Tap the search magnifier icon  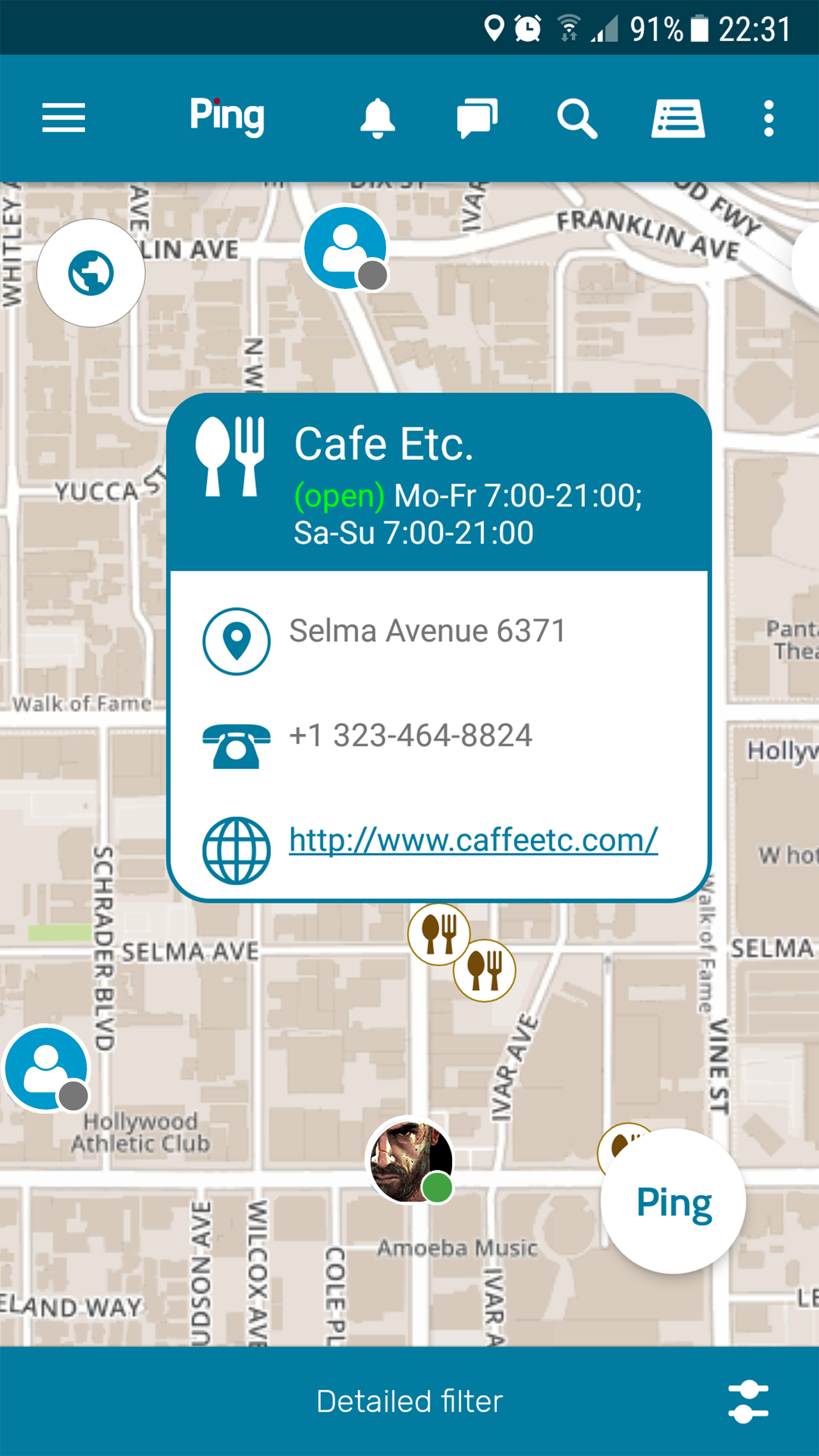click(577, 118)
